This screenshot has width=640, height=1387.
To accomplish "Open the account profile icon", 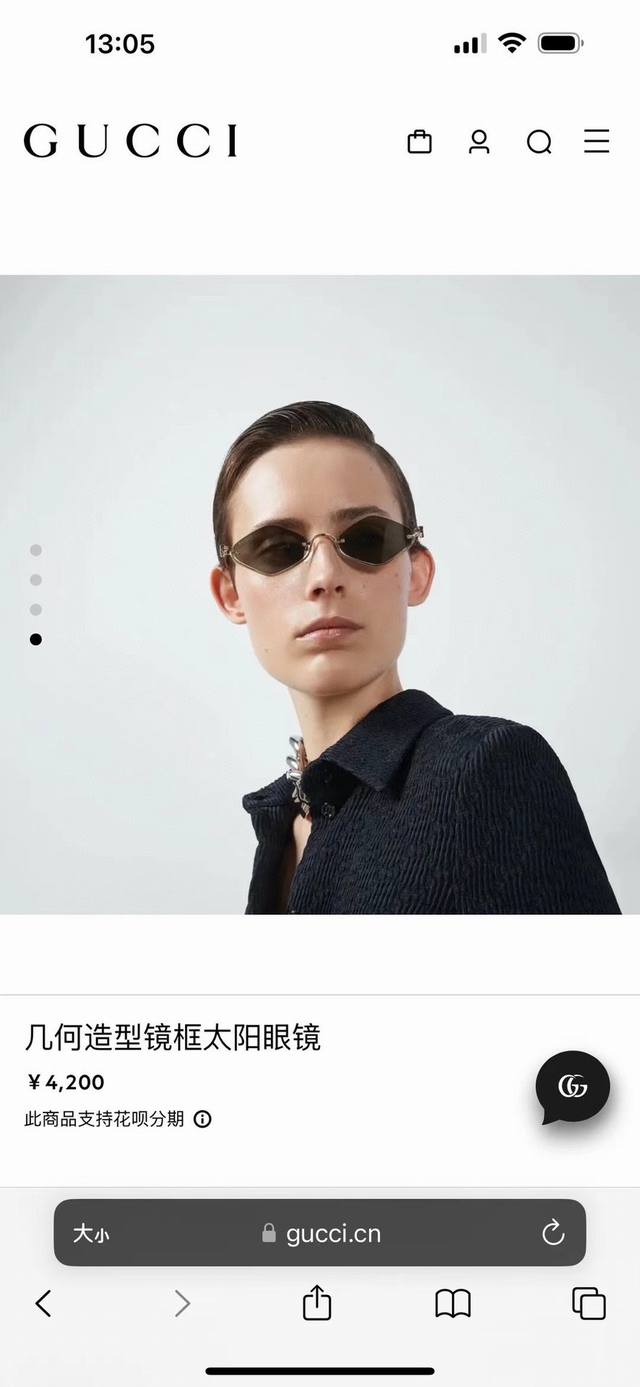I will [x=479, y=142].
